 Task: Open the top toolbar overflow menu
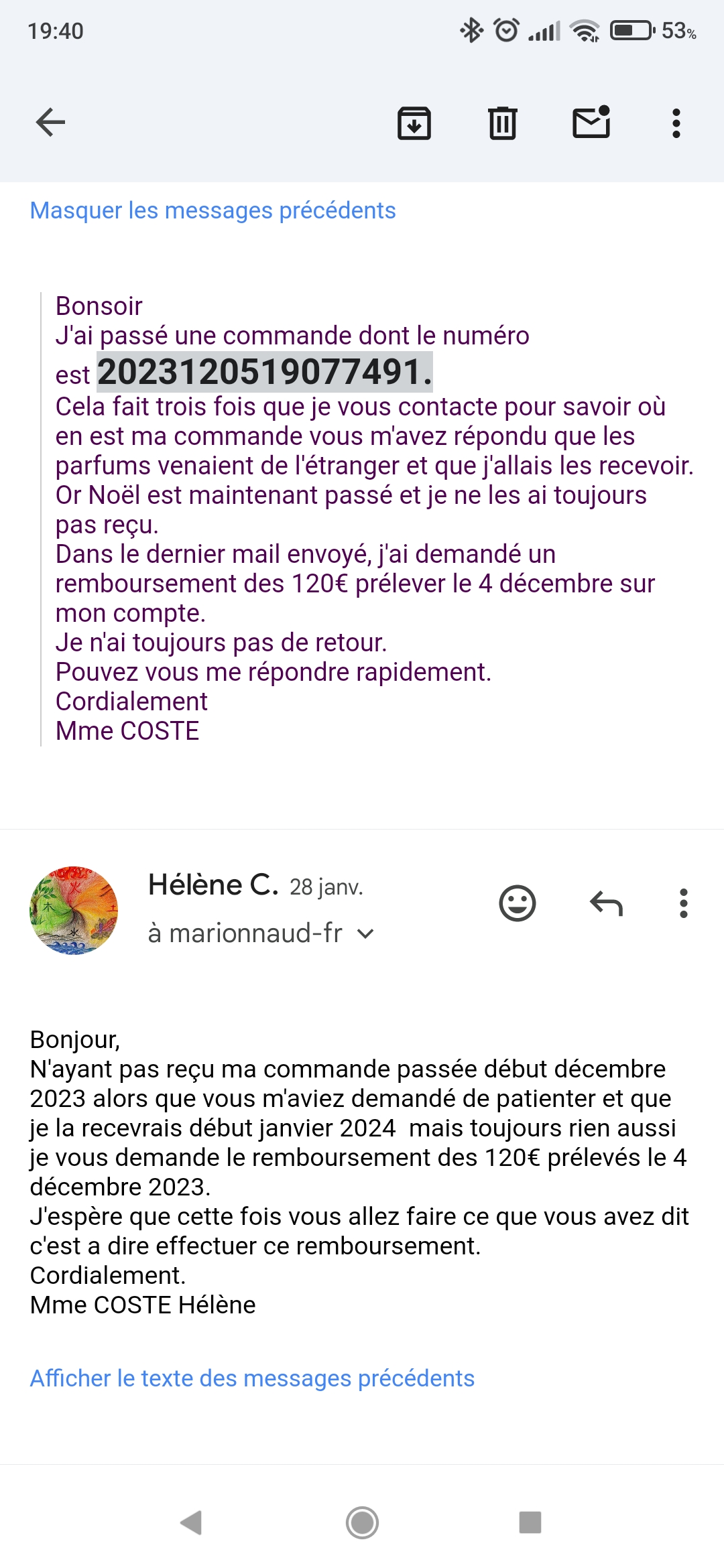676,123
